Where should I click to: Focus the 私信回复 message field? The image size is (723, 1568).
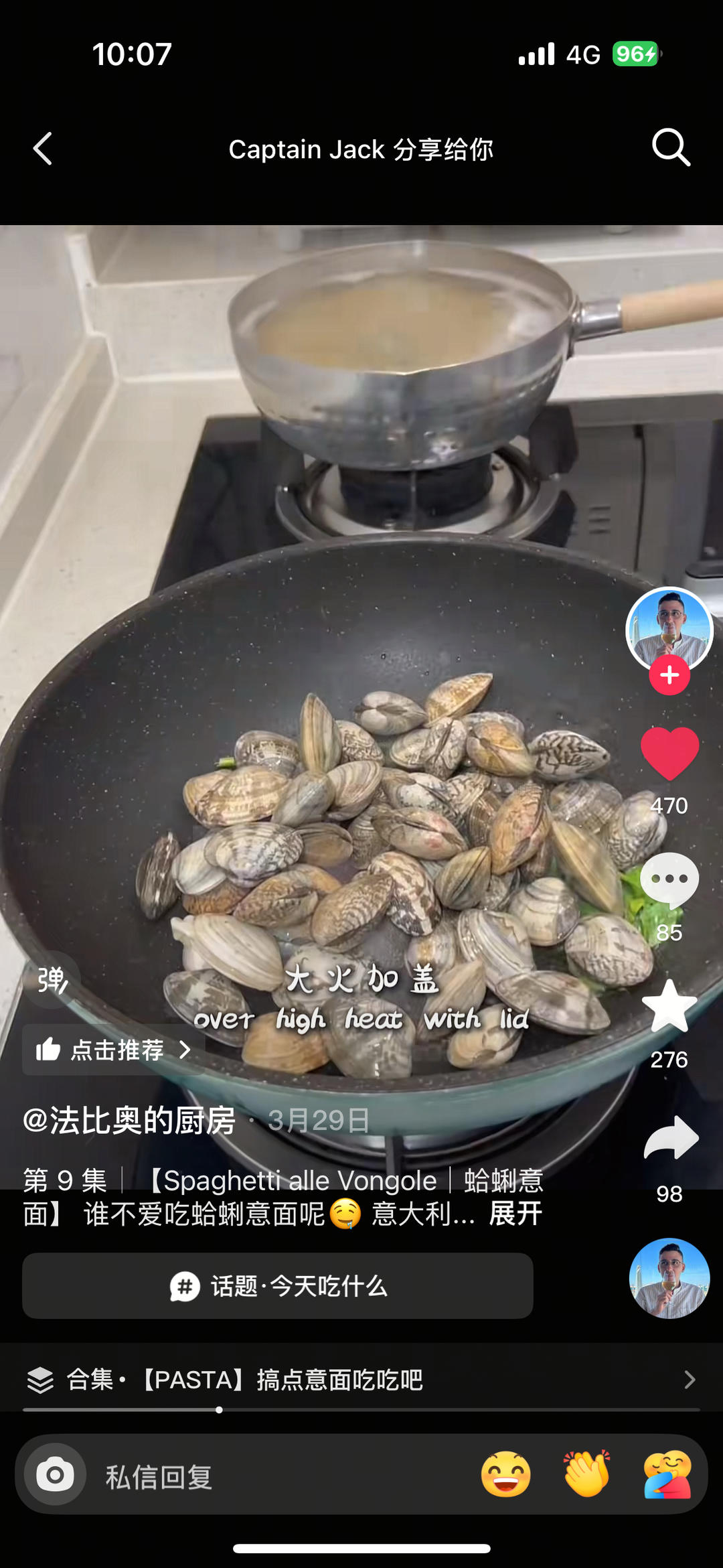point(268,1476)
